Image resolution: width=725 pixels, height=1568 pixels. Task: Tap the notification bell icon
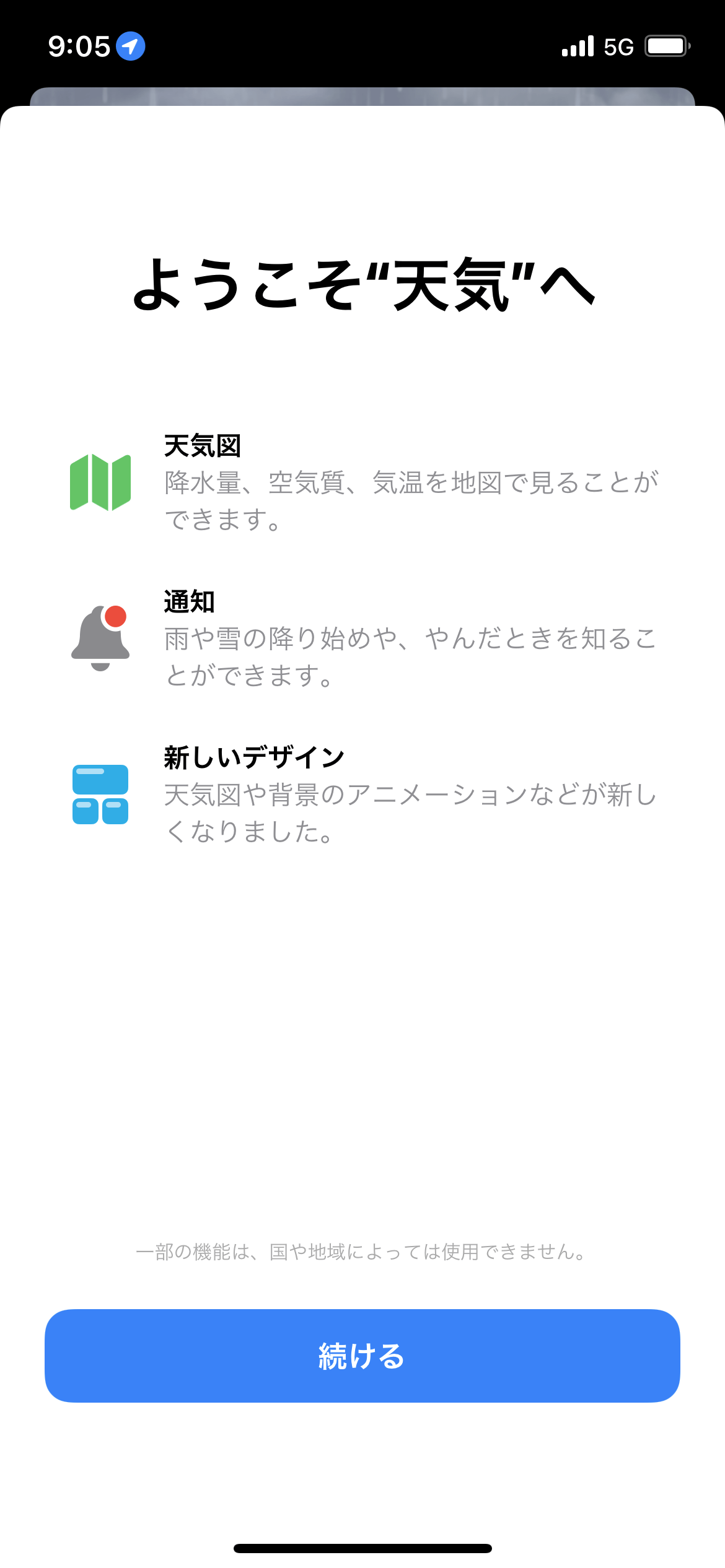coord(101,641)
